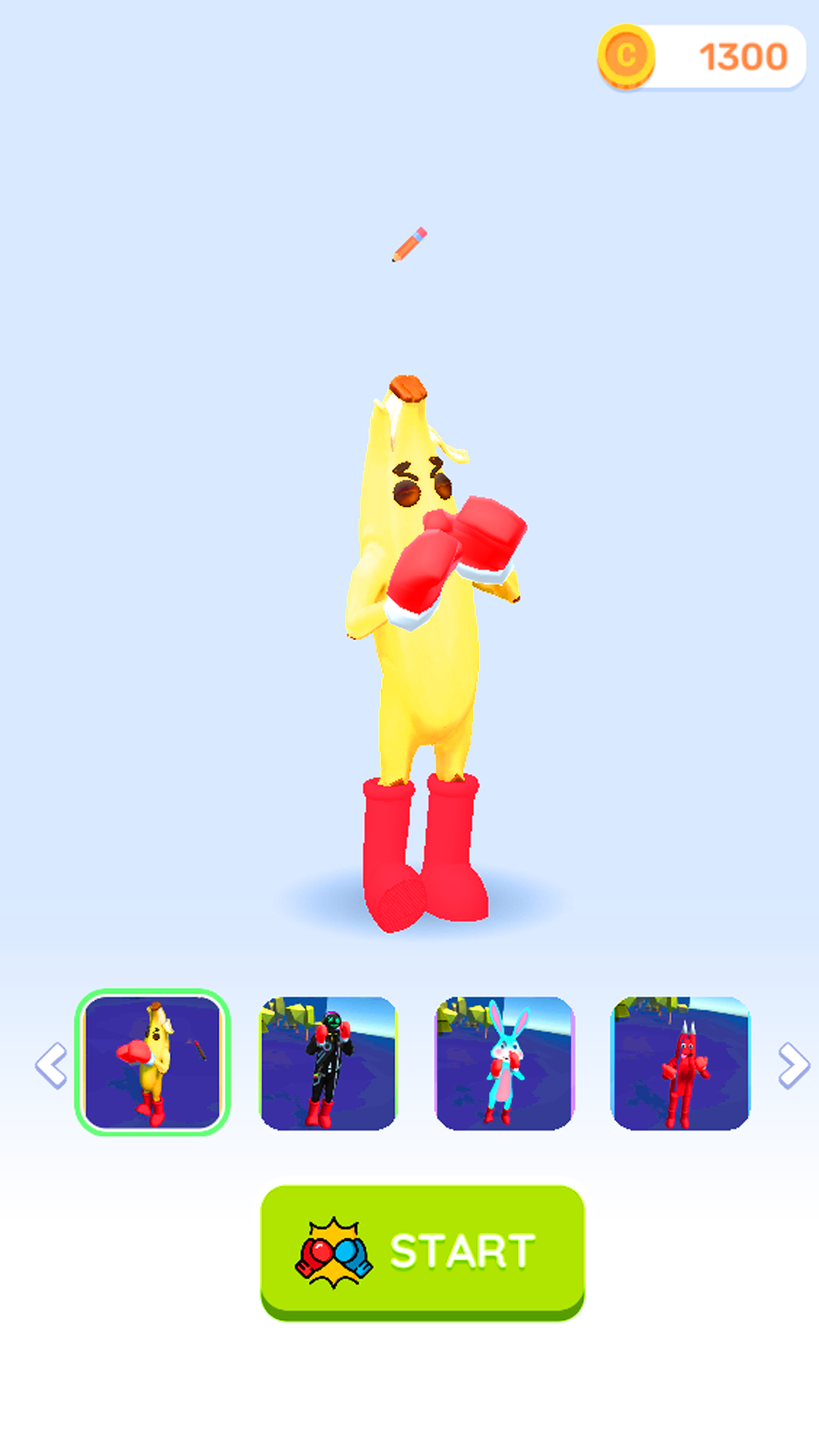Choose the black suit character
This screenshot has width=819, height=1456.
328,1063
